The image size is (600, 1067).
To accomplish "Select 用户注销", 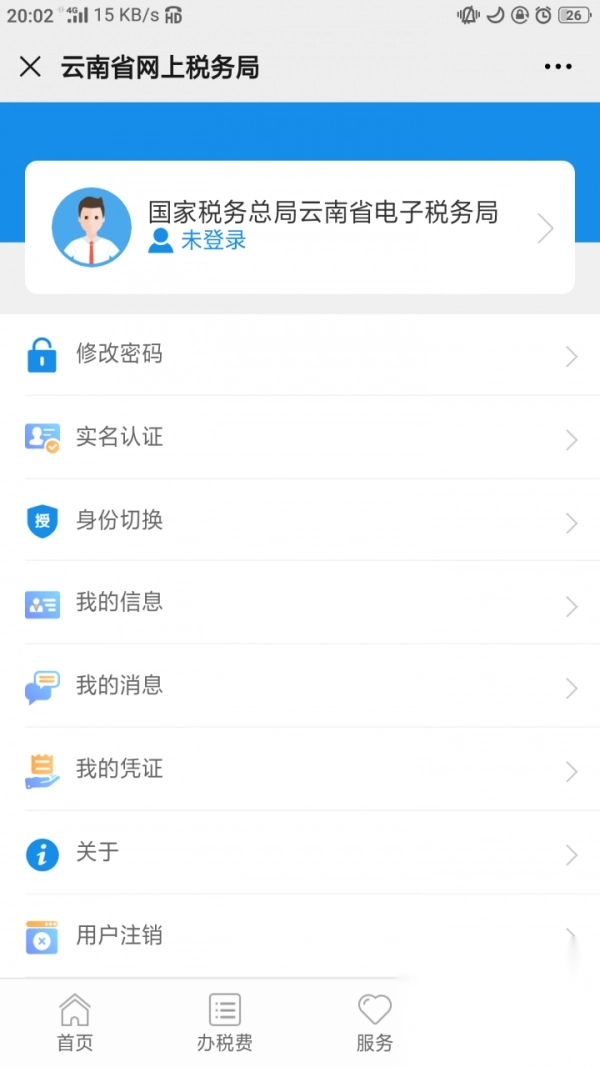I will (x=300, y=937).
